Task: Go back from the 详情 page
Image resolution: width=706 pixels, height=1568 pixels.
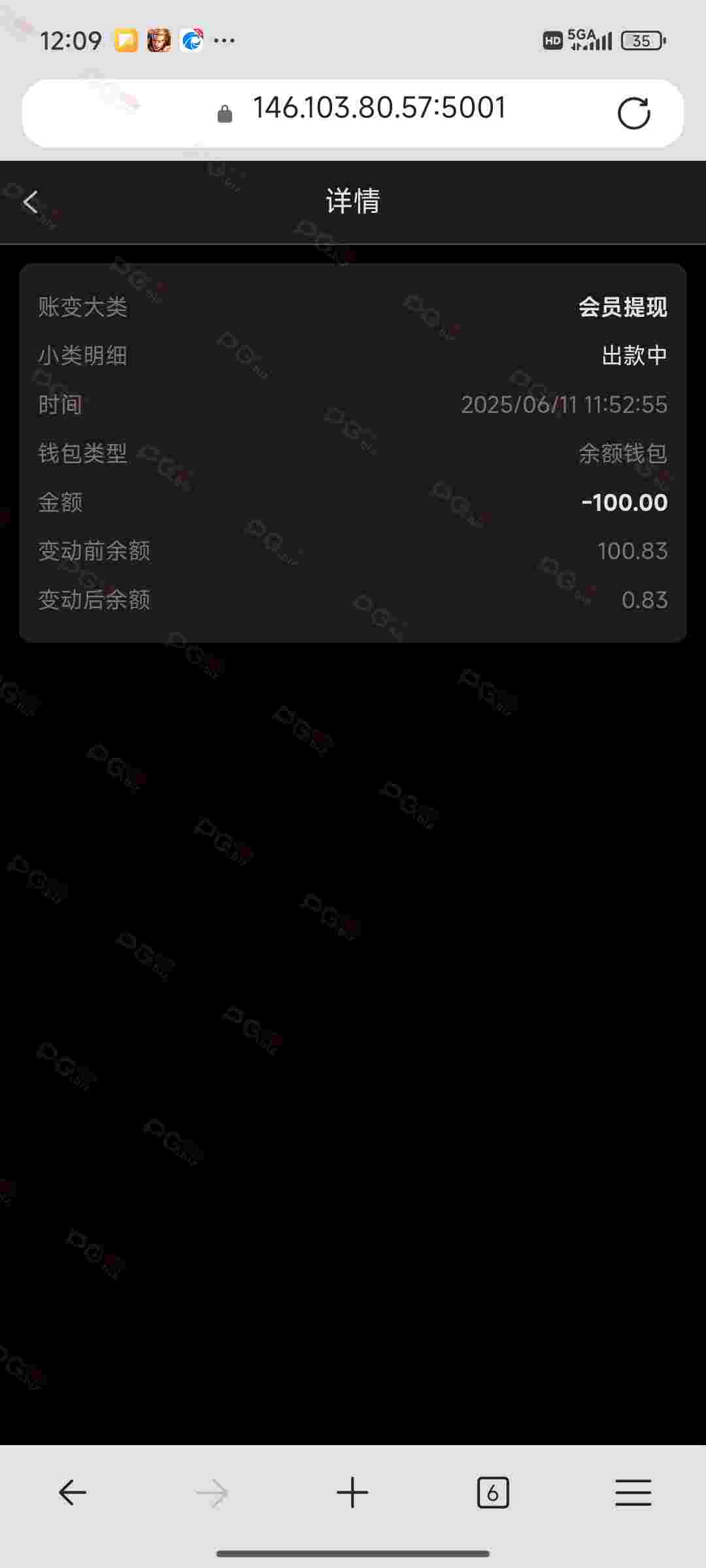Action: click(30, 201)
